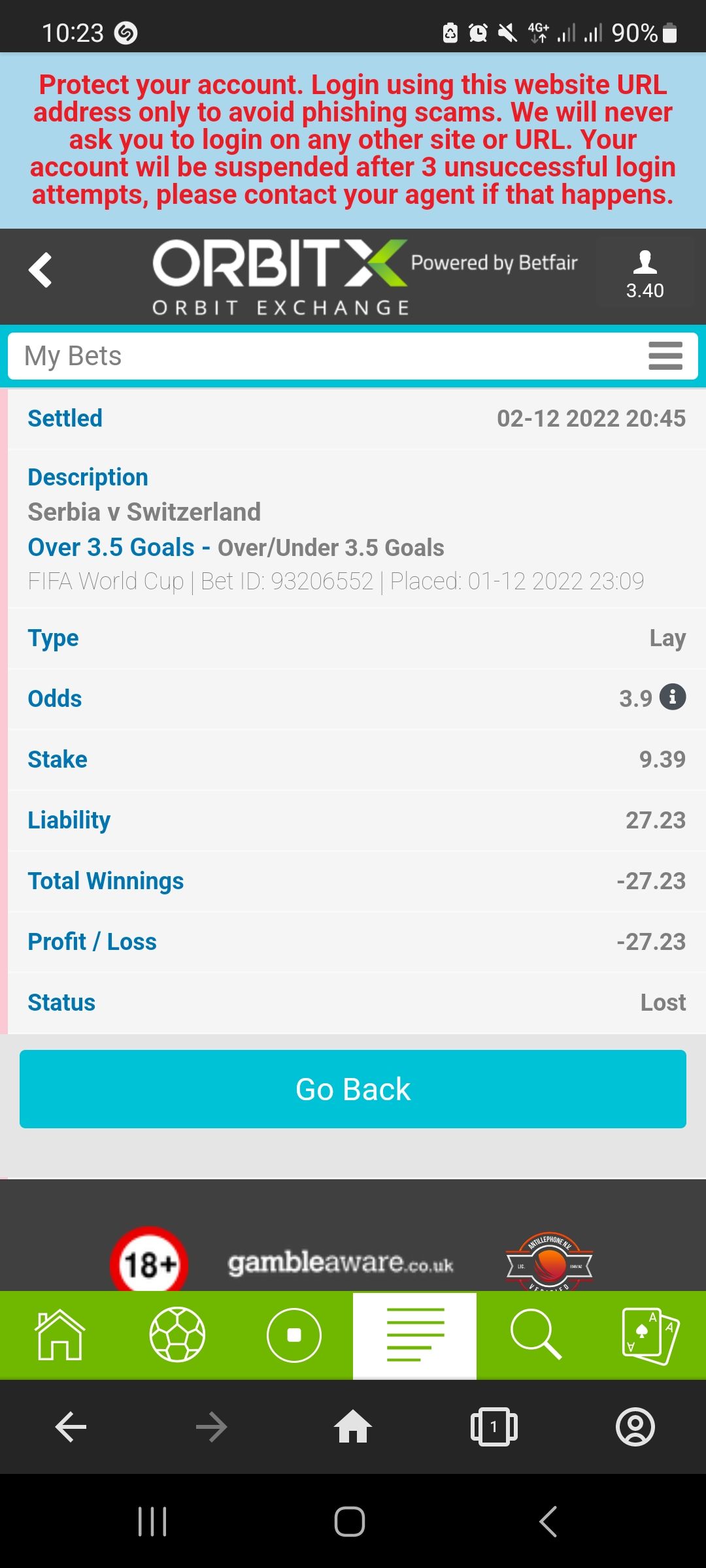Open the gambleaware.co.uk link

pyautogui.click(x=340, y=1264)
